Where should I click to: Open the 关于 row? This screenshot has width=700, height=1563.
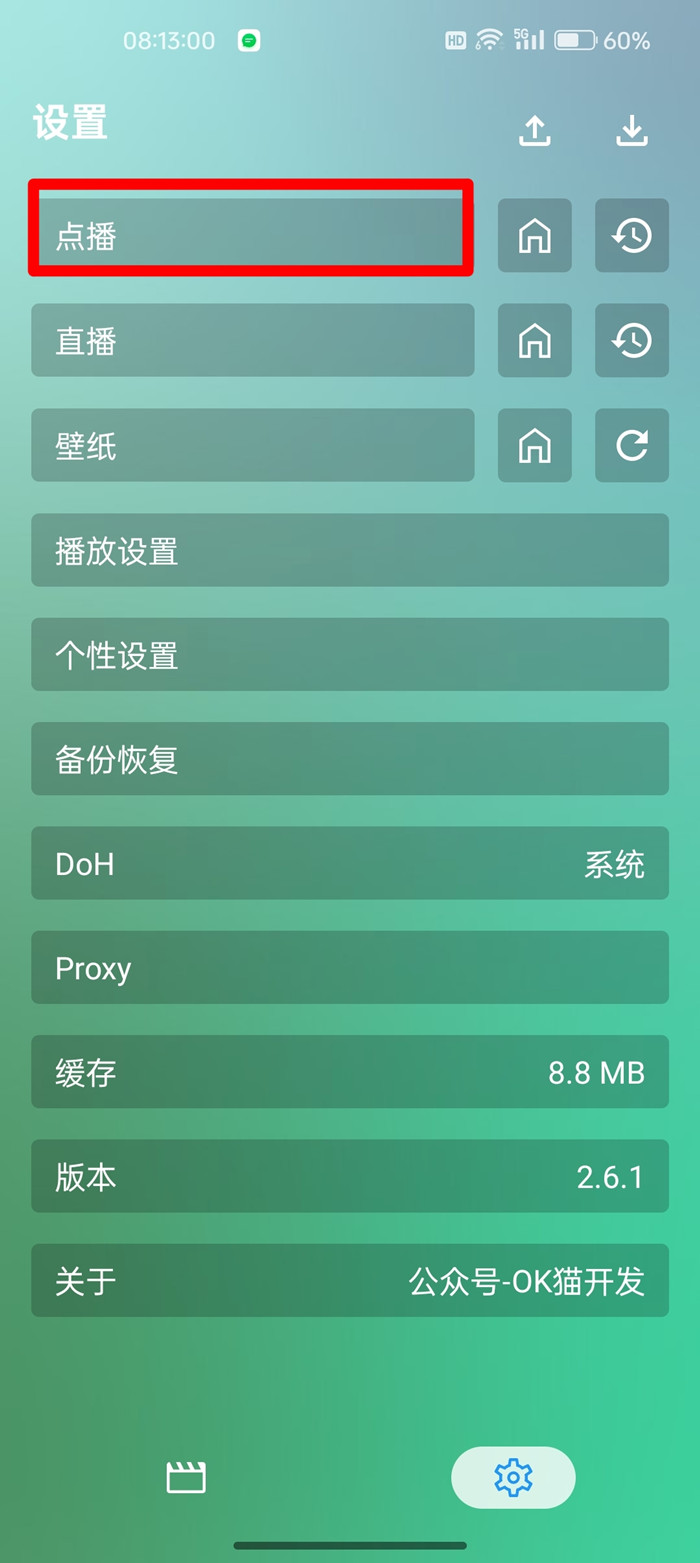pos(350,1281)
